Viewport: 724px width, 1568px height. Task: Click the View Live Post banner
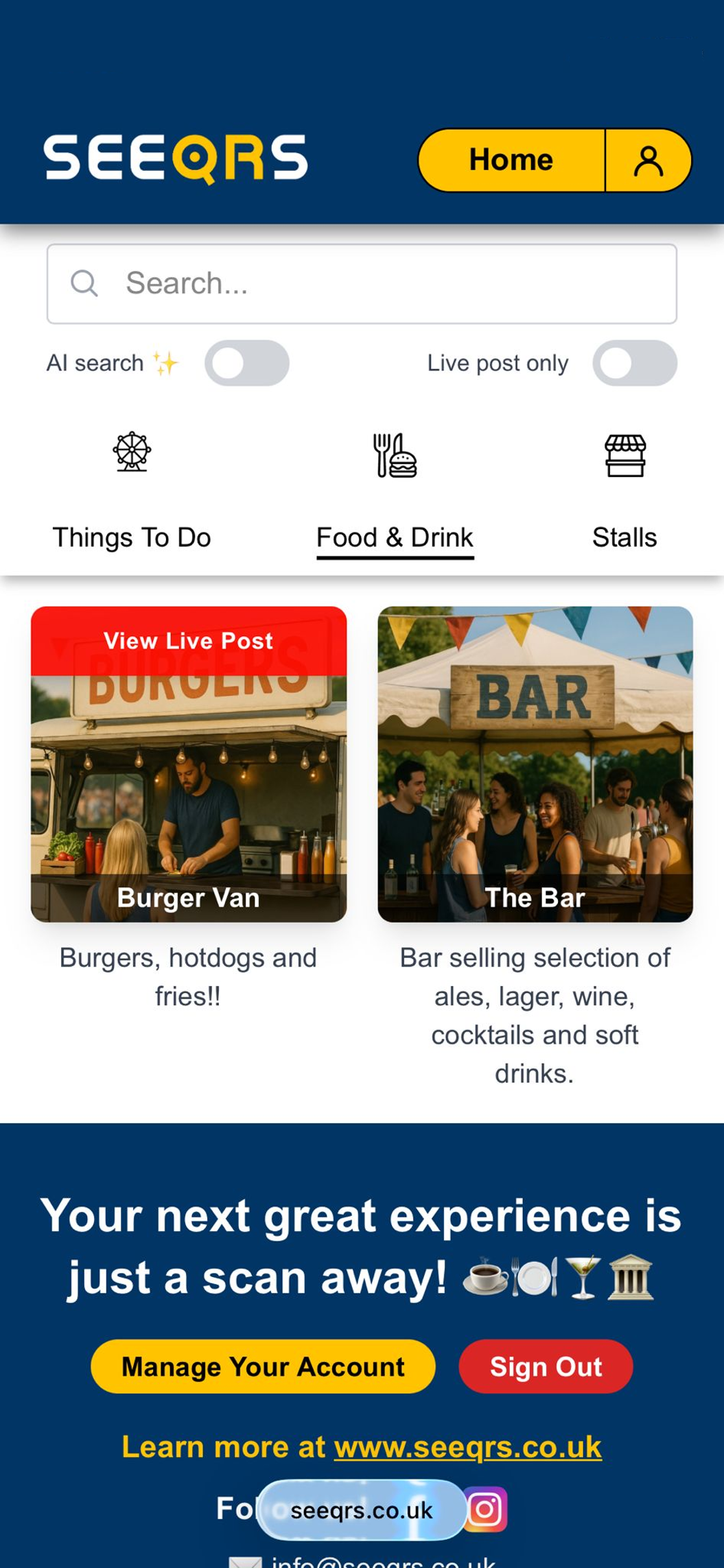(188, 640)
